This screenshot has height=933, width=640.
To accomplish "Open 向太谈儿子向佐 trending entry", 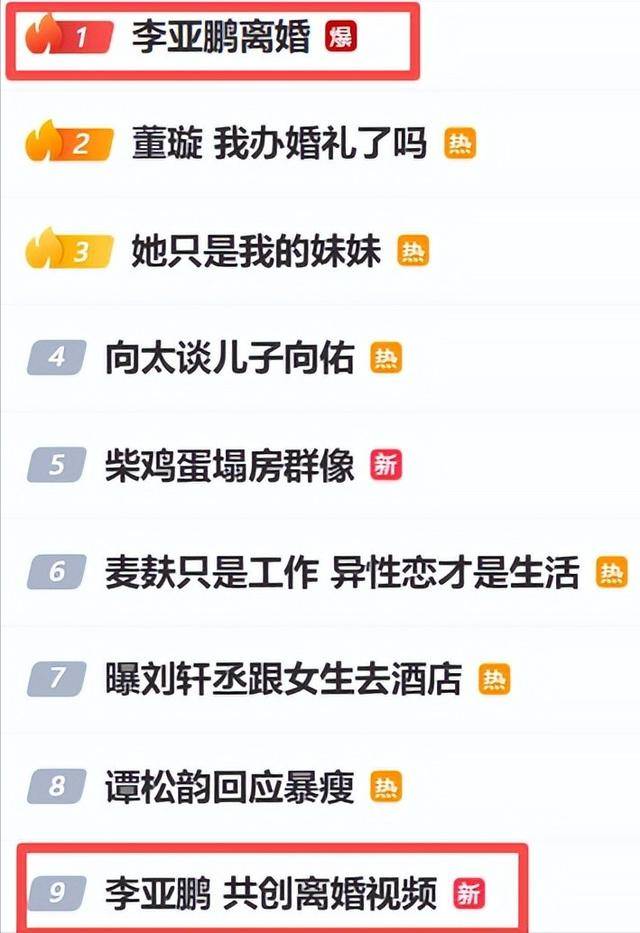I will (x=229, y=358).
